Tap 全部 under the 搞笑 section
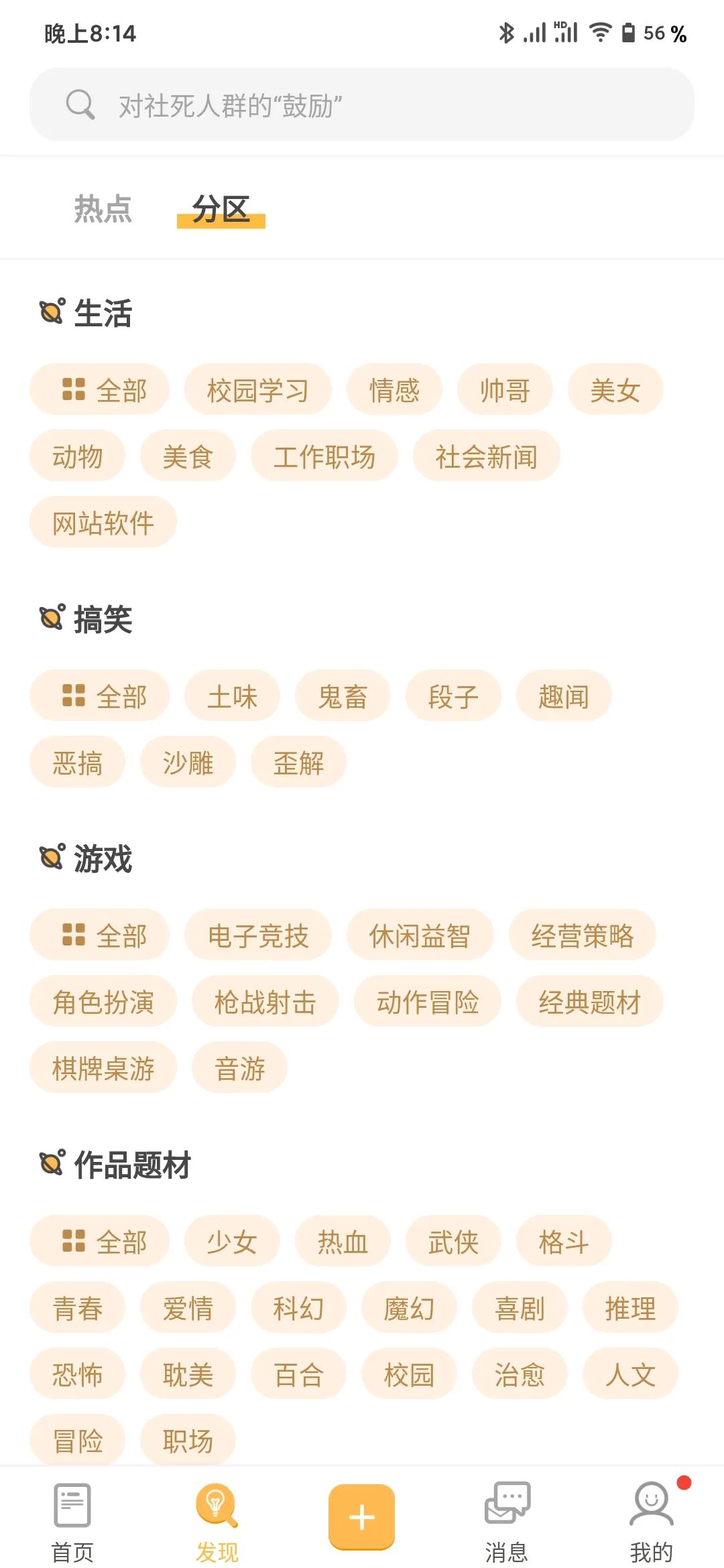 tap(100, 696)
